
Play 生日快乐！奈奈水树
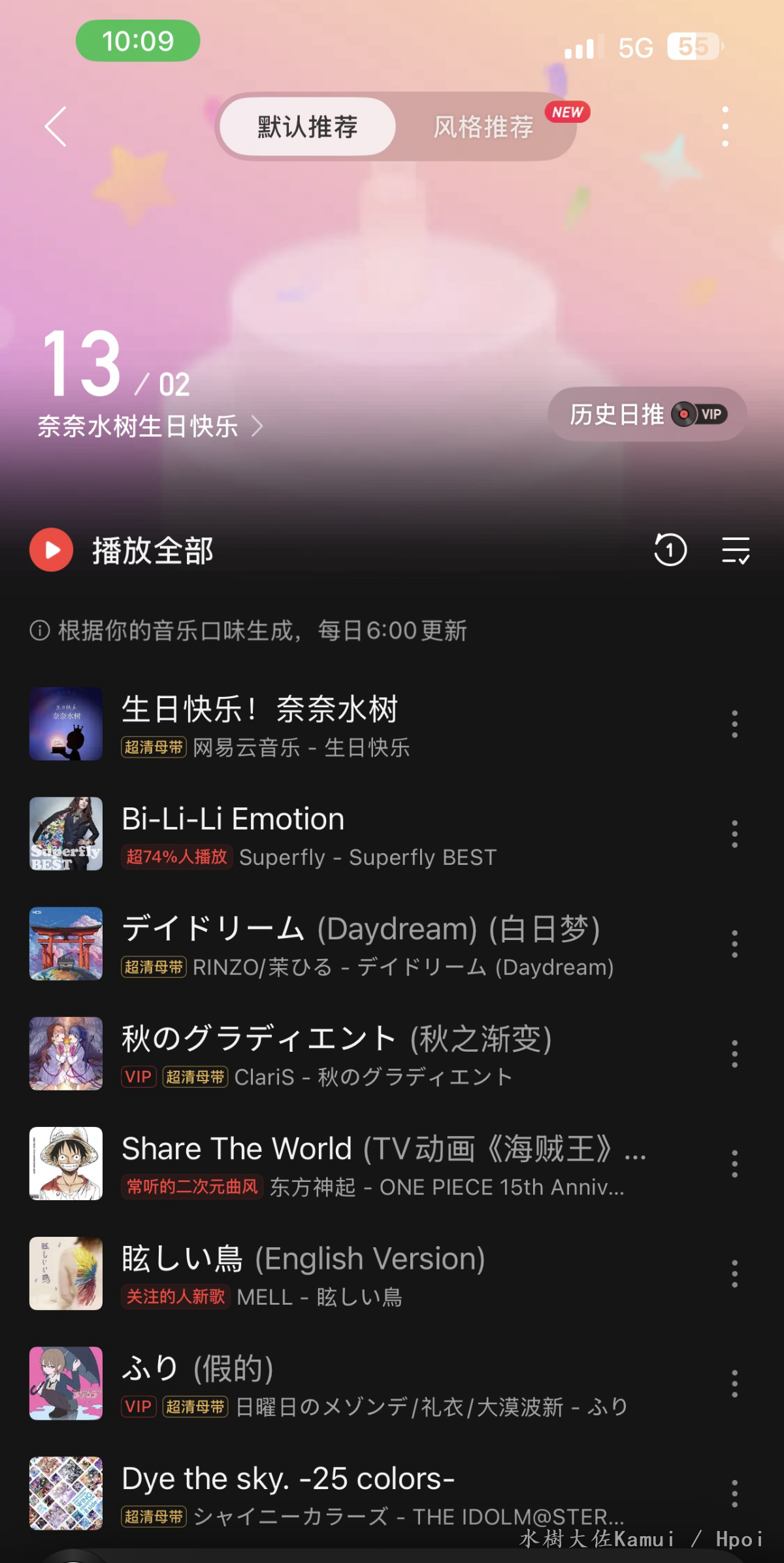(x=327, y=724)
